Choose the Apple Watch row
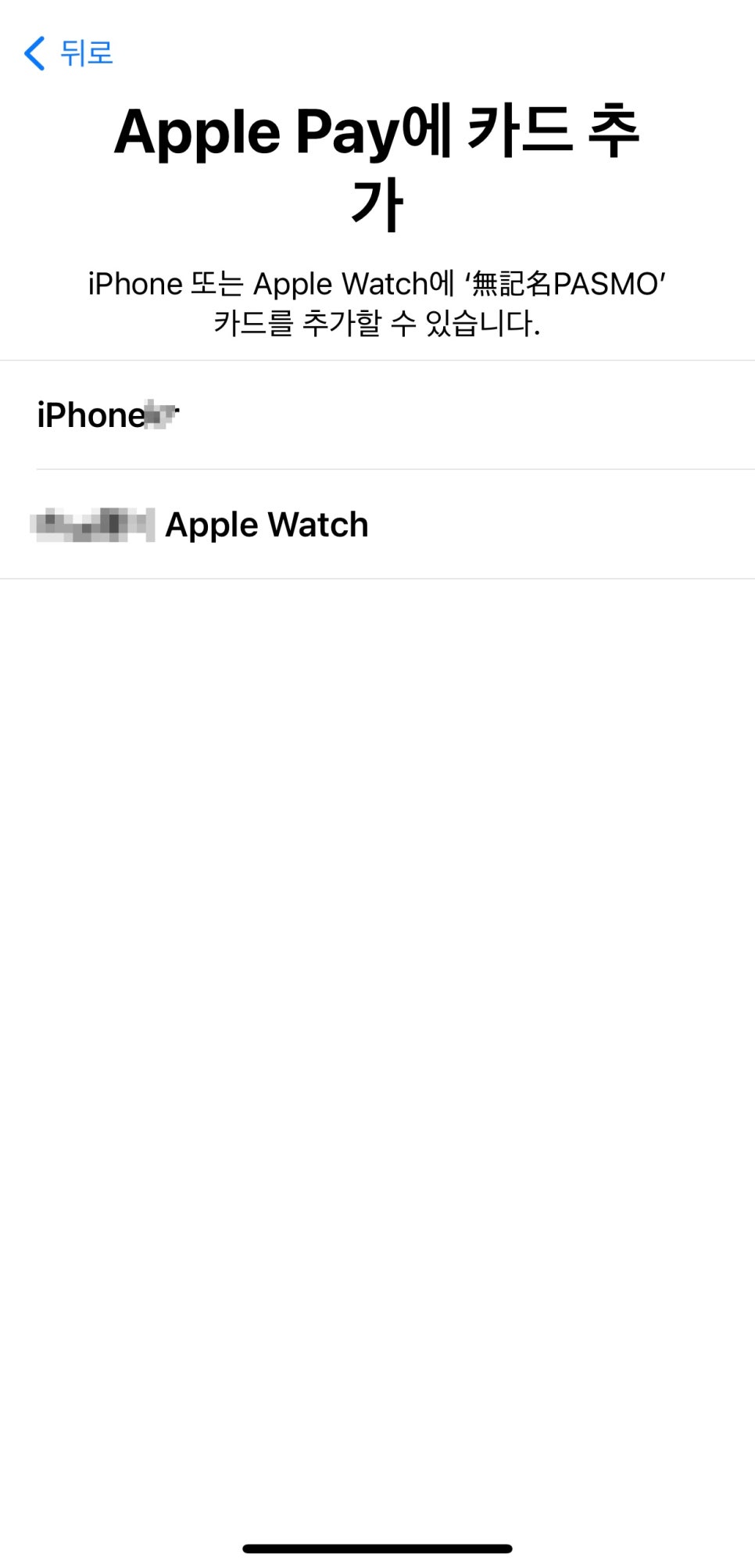 (x=377, y=525)
